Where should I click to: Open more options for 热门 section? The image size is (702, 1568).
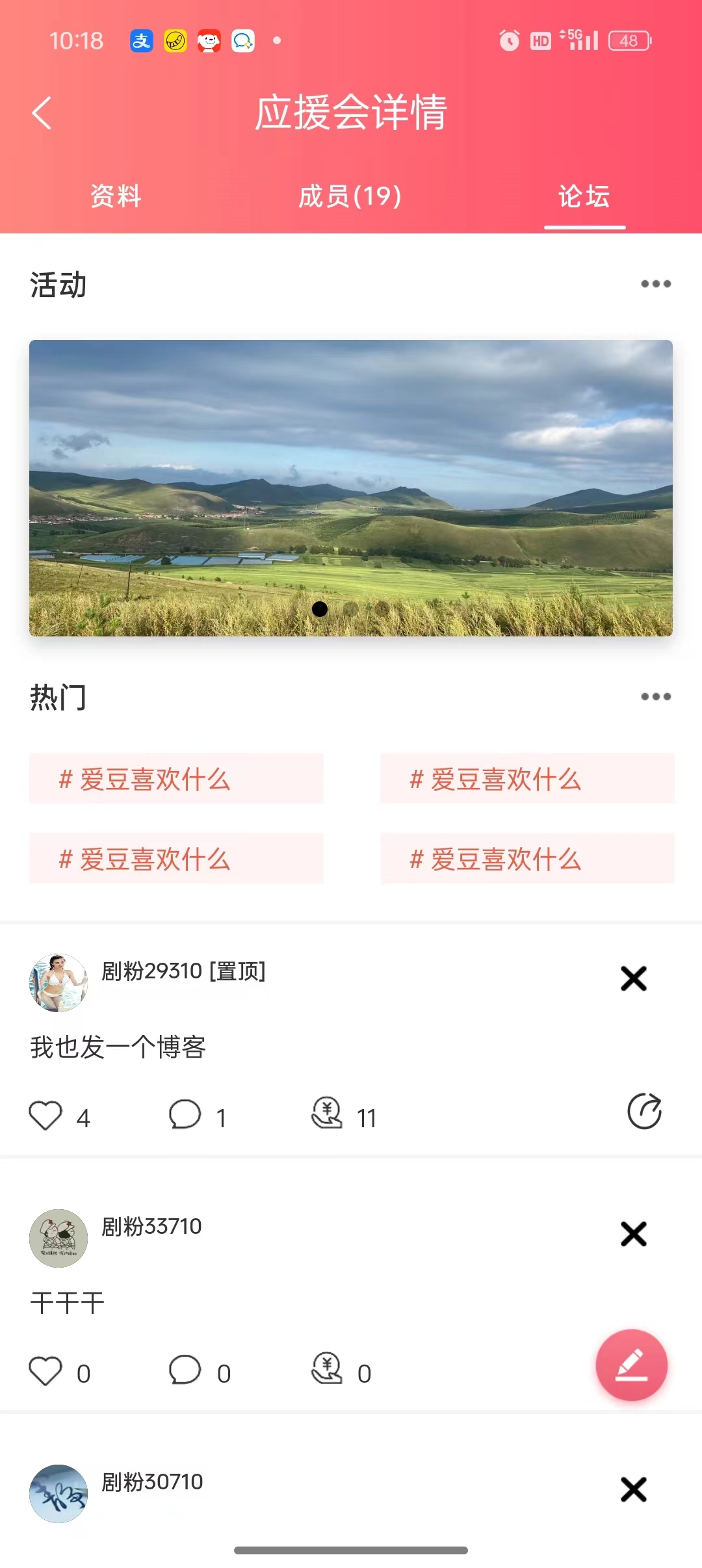click(x=655, y=697)
